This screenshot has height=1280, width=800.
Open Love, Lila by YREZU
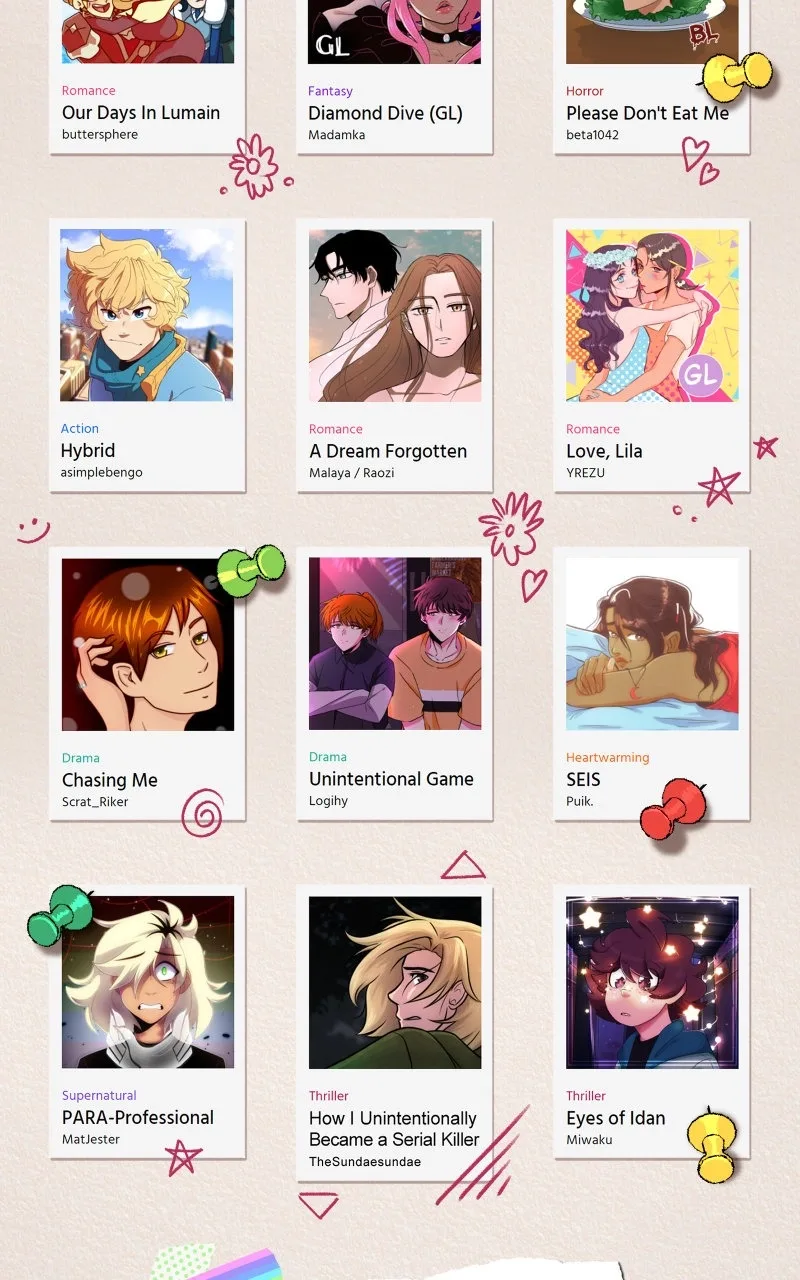point(651,355)
